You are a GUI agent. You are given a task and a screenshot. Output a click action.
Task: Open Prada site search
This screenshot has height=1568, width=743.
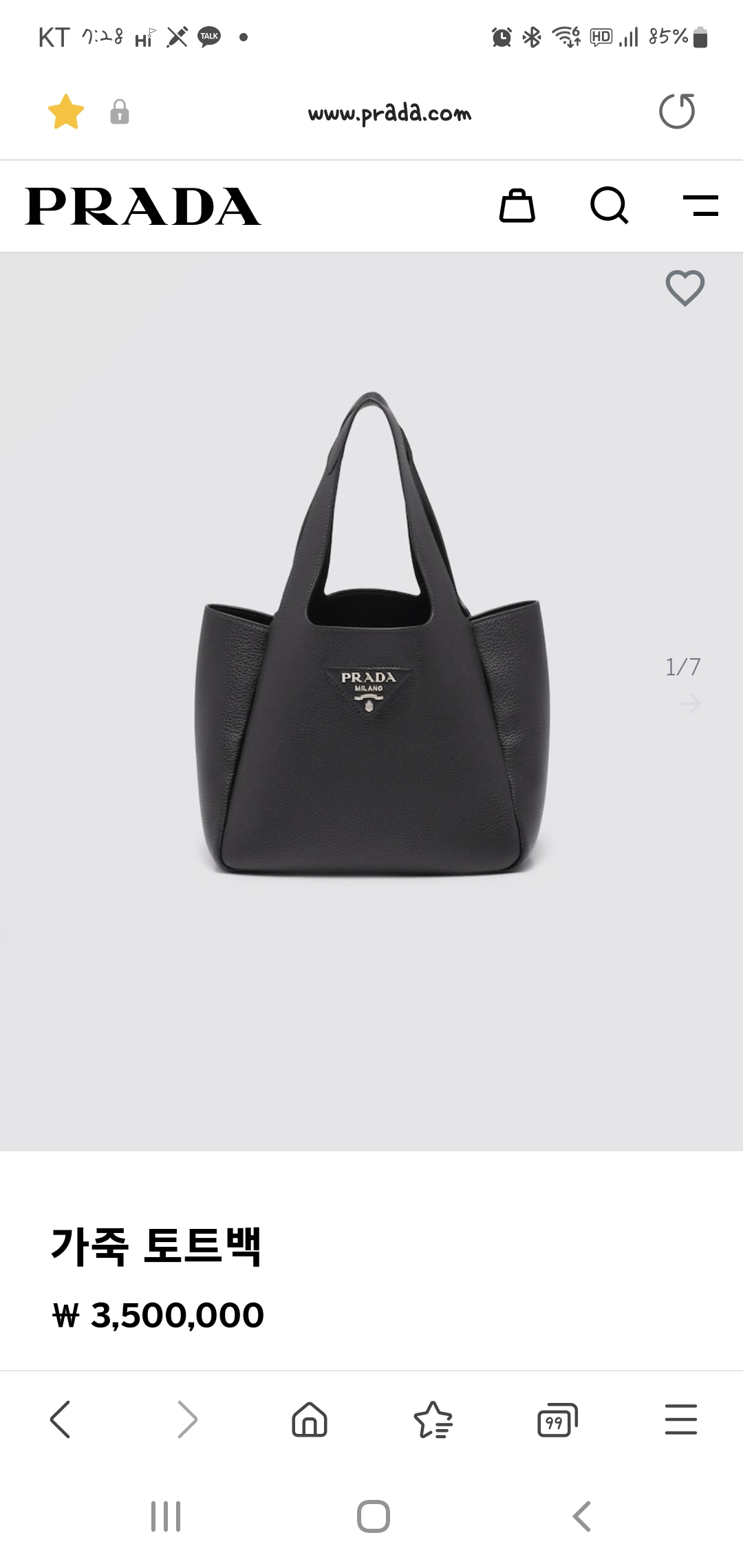[x=609, y=206]
